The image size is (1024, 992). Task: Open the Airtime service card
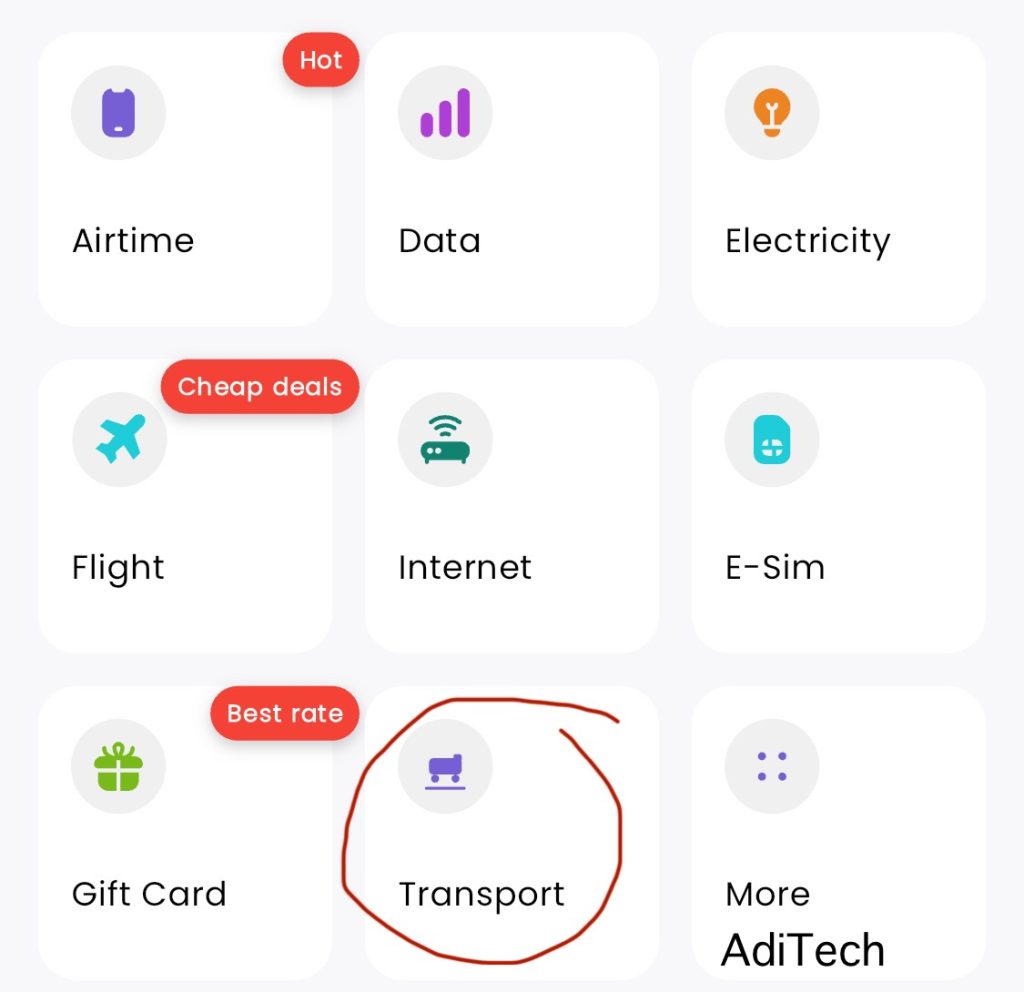click(x=185, y=180)
